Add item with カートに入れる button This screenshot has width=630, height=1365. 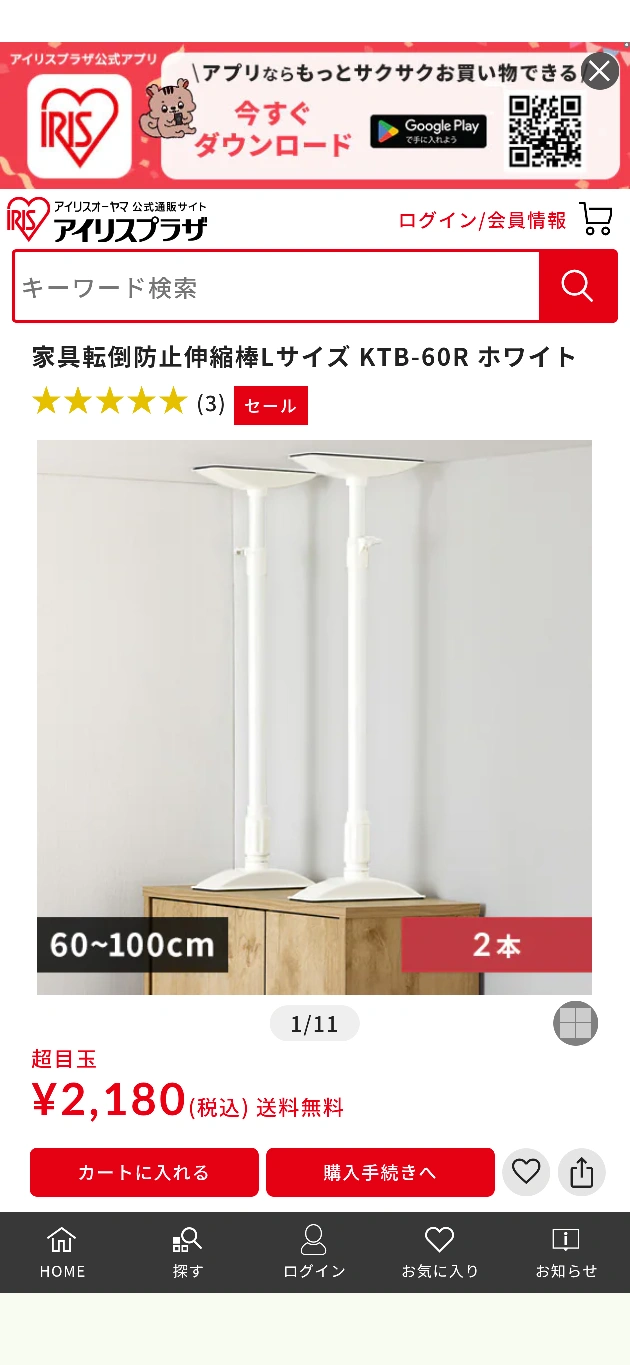[144, 1172]
